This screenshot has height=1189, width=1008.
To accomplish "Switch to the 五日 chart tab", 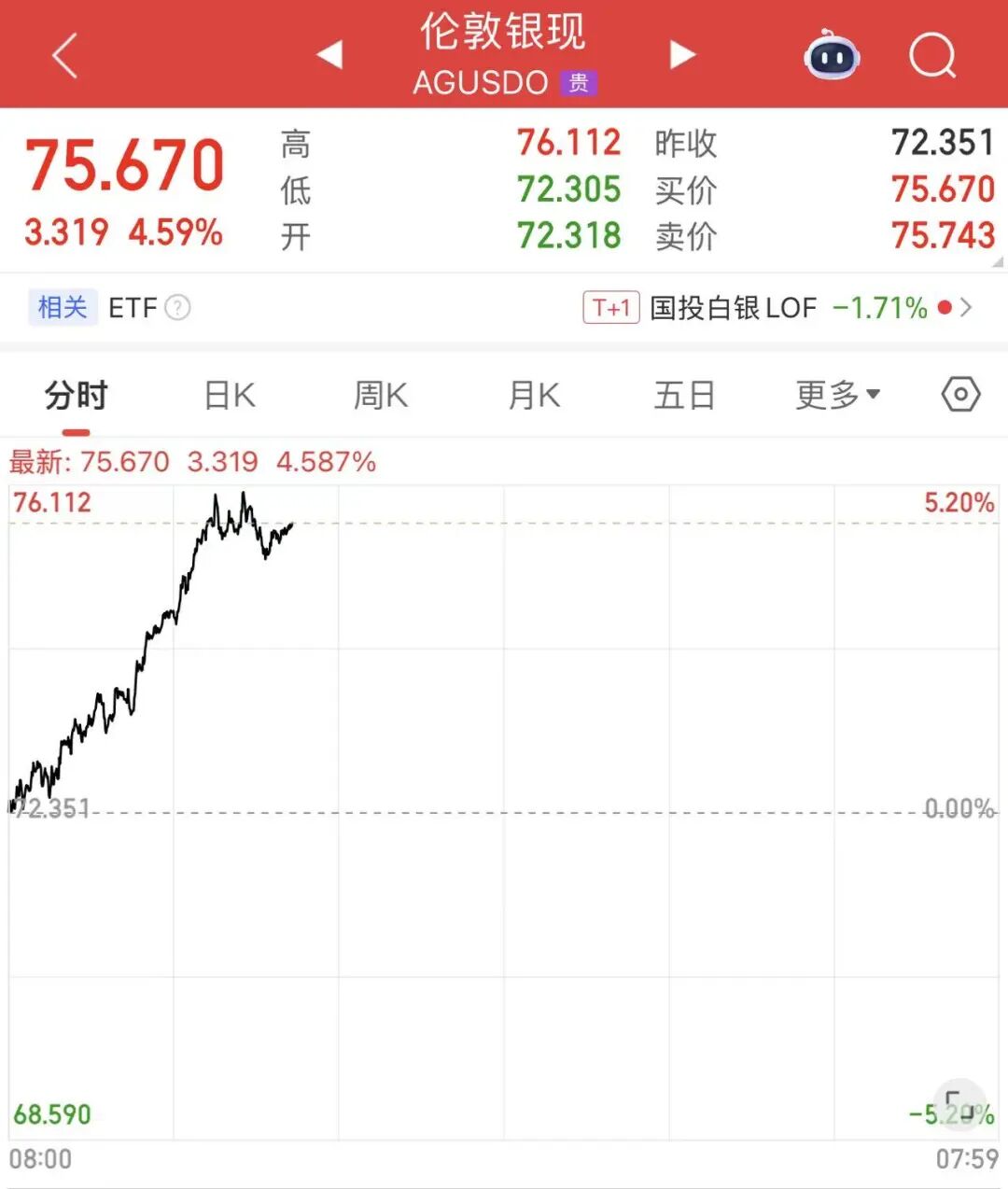I will click(x=684, y=396).
